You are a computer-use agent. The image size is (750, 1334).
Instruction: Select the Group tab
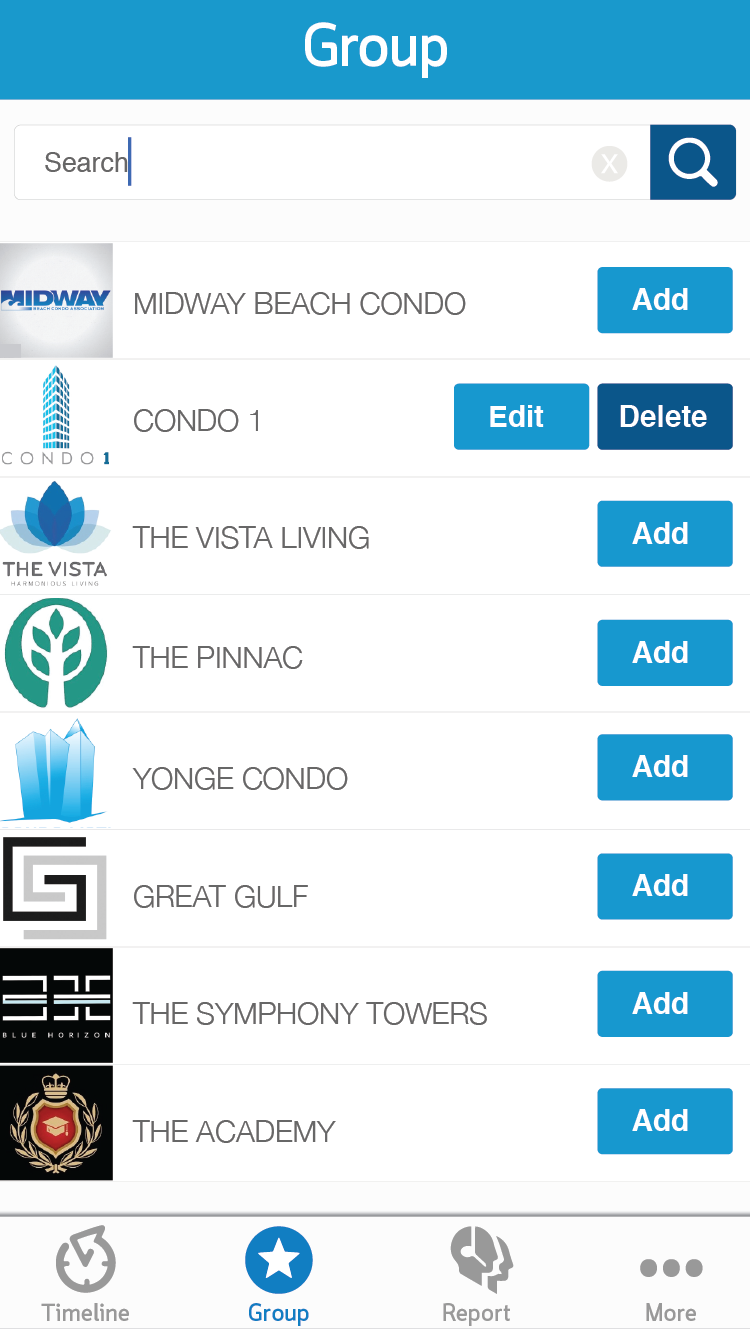click(x=278, y=1275)
